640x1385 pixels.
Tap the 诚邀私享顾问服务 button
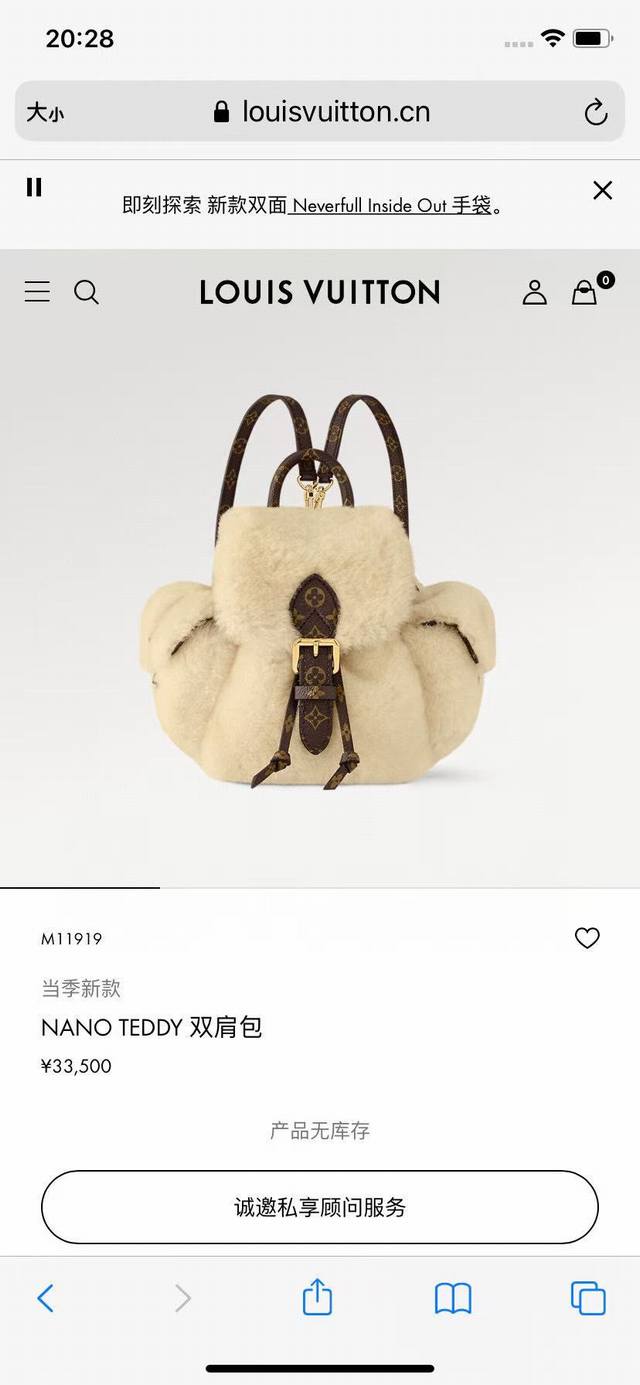click(320, 1207)
